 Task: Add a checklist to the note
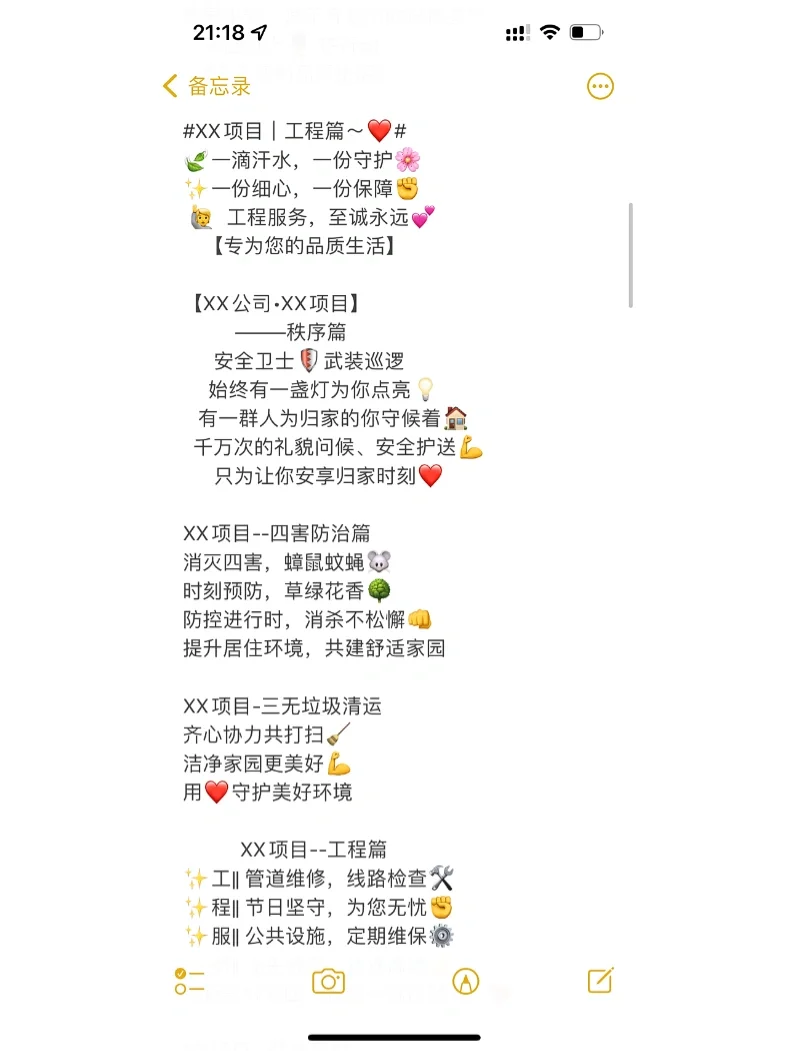click(x=188, y=981)
